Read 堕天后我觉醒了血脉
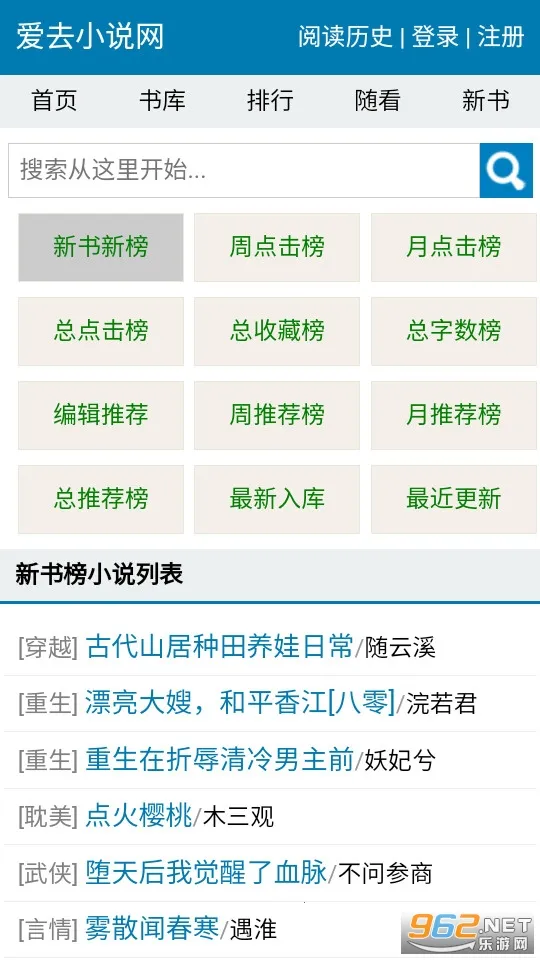Image resolution: width=540 pixels, height=960 pixels. click(206, 872)
